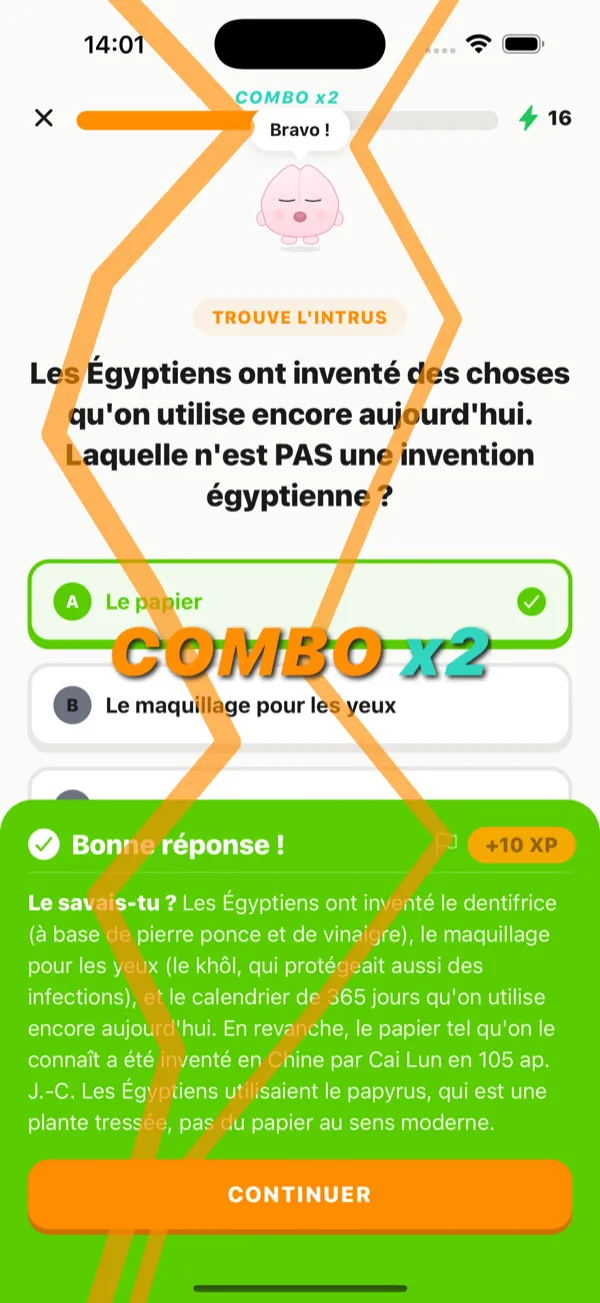Report the question with the flag icon
Viewport: 600px width, 1303px height.
pos(446,845)
